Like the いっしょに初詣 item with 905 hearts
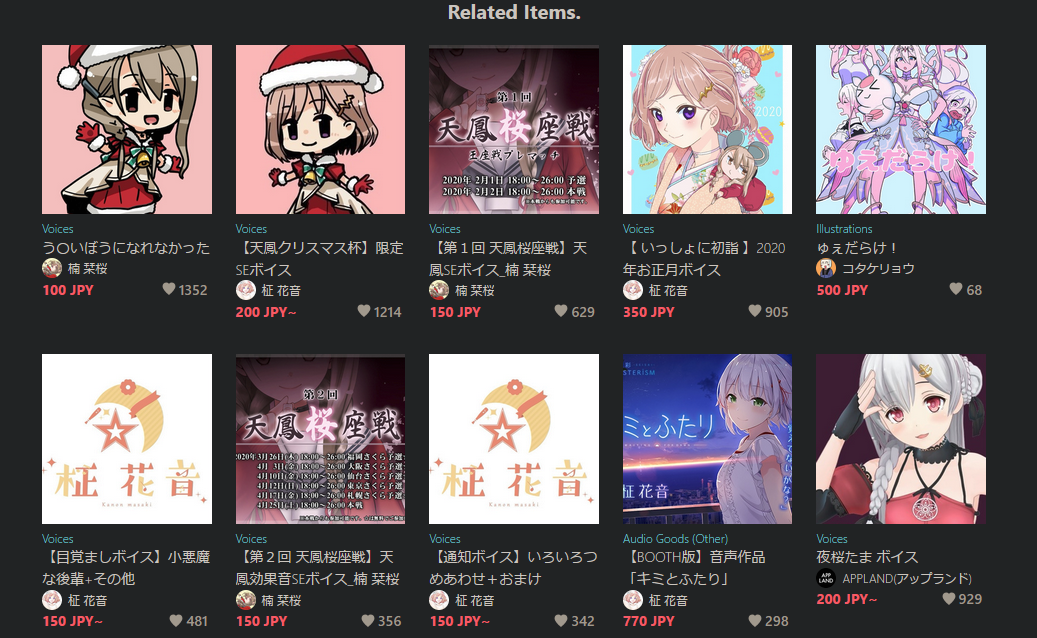 755,312
